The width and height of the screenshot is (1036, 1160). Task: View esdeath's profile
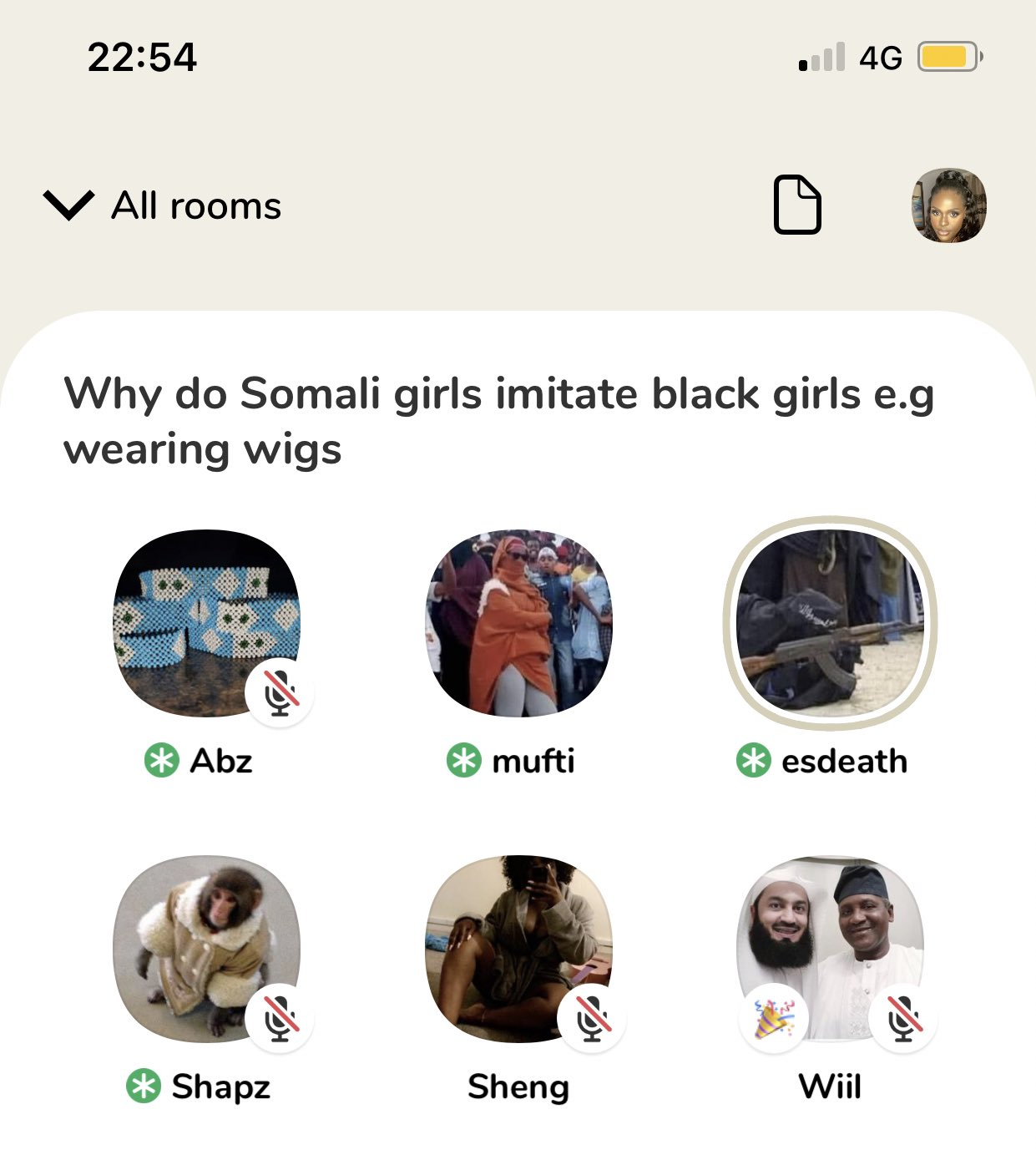click(x=831, y=623)
